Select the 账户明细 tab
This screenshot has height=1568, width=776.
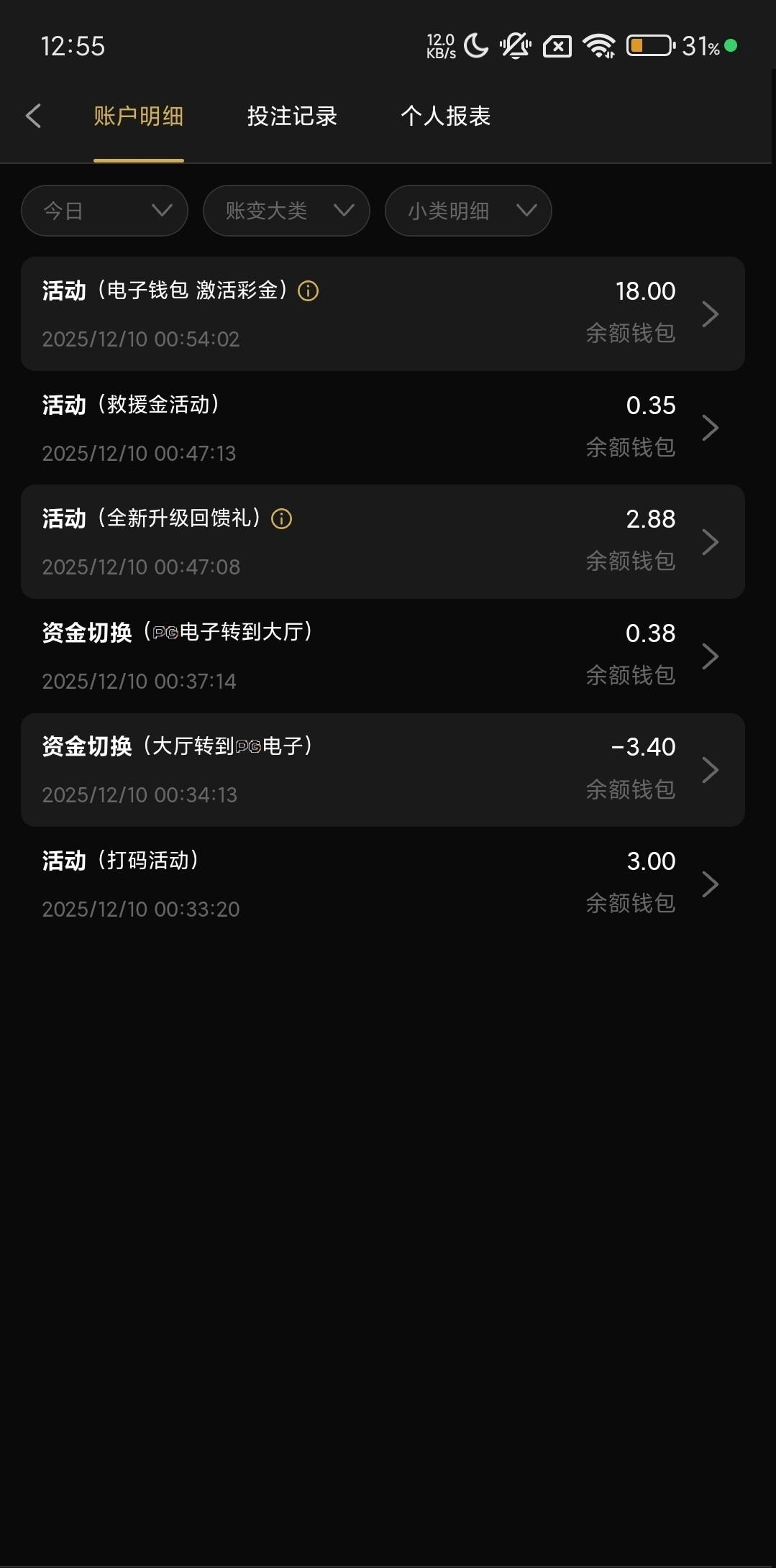[139, 116]
